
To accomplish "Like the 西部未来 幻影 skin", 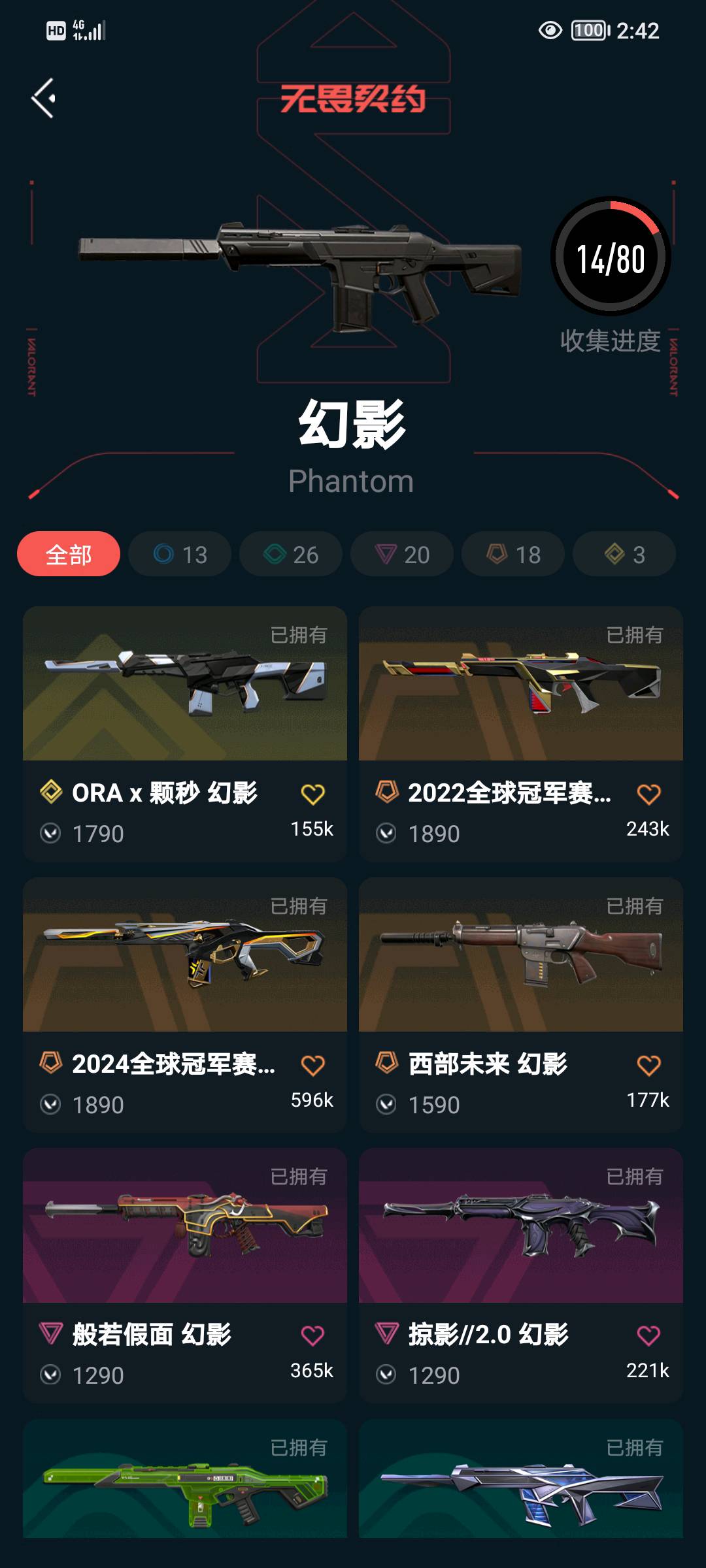I will pos(648,1066).
